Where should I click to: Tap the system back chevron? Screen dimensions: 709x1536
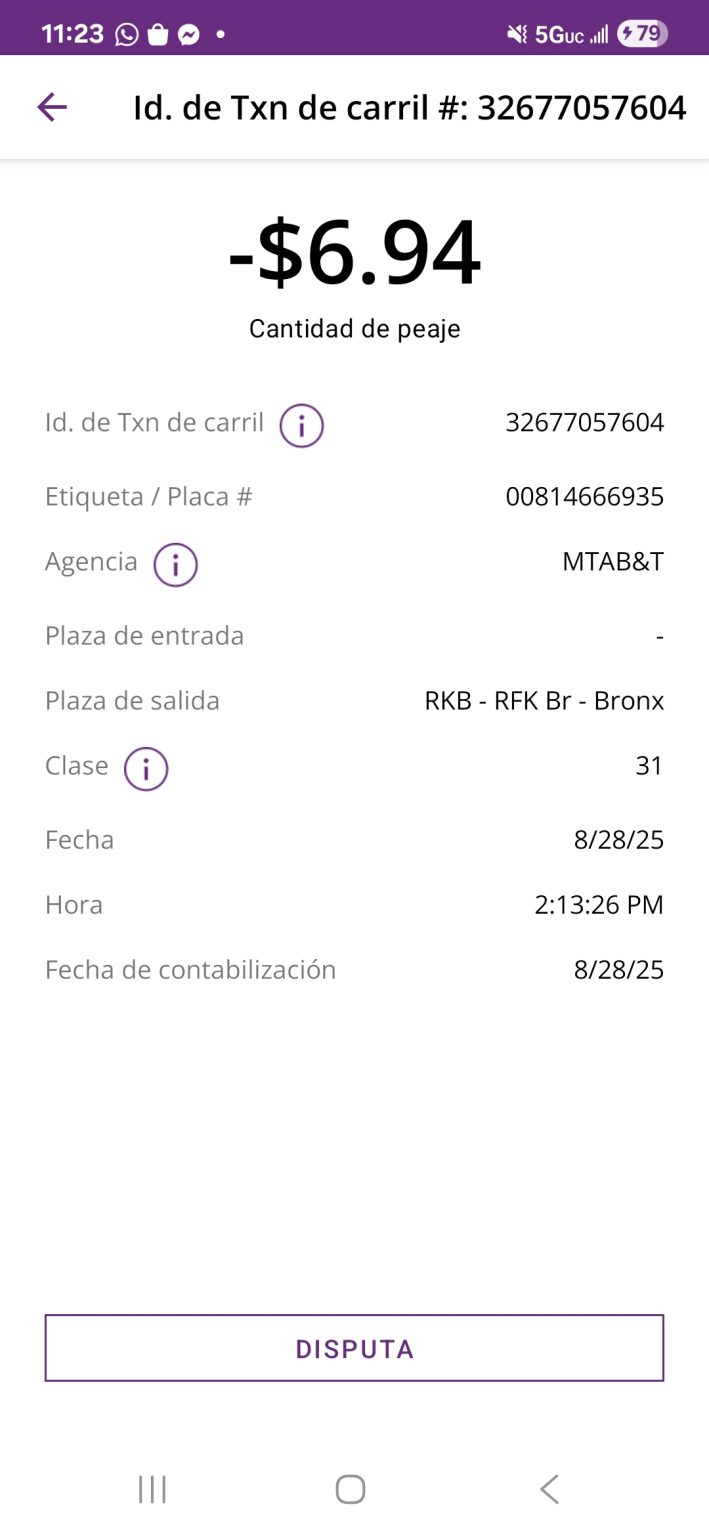(x=549, y=1489)
